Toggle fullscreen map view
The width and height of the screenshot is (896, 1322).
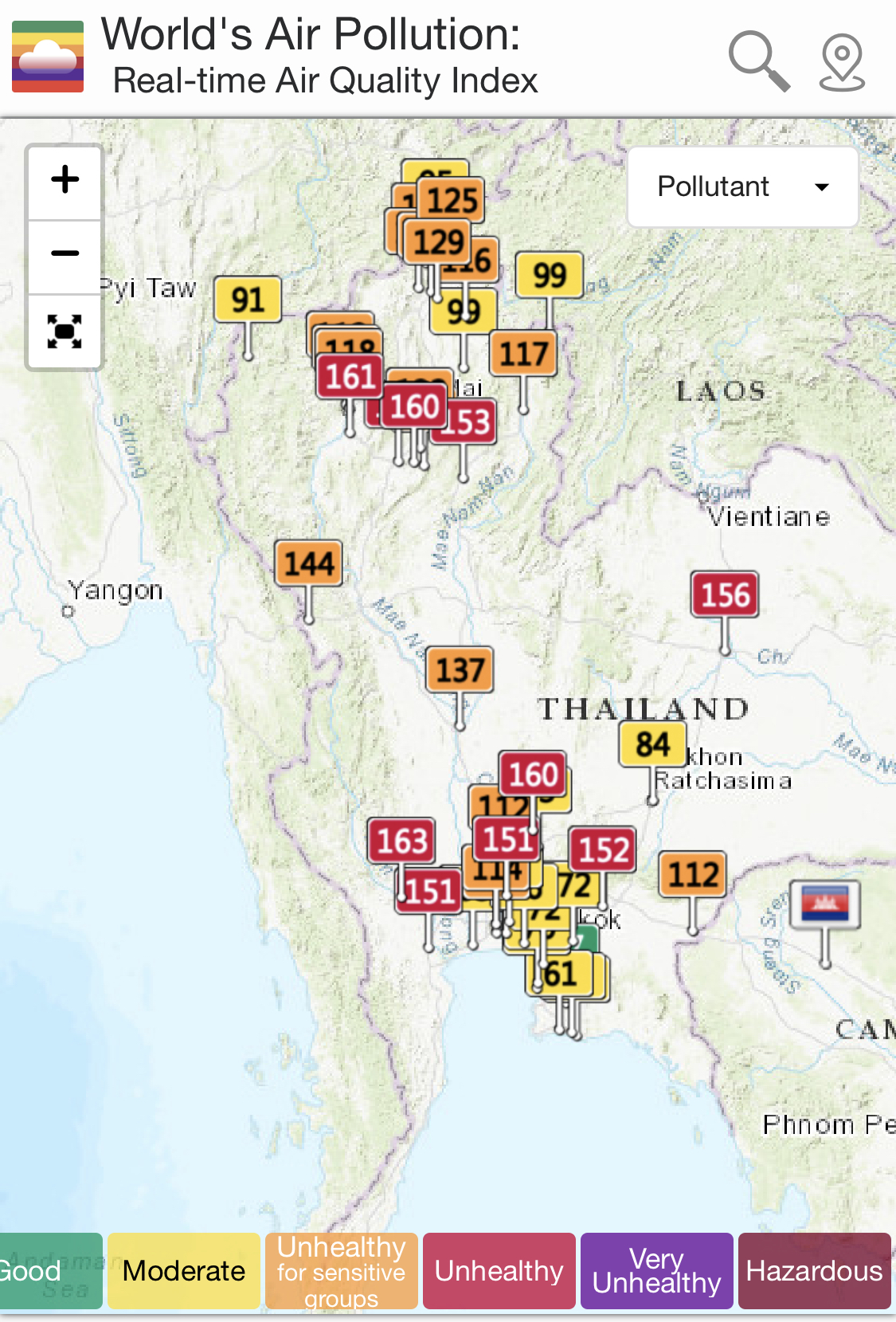[65, 331]
